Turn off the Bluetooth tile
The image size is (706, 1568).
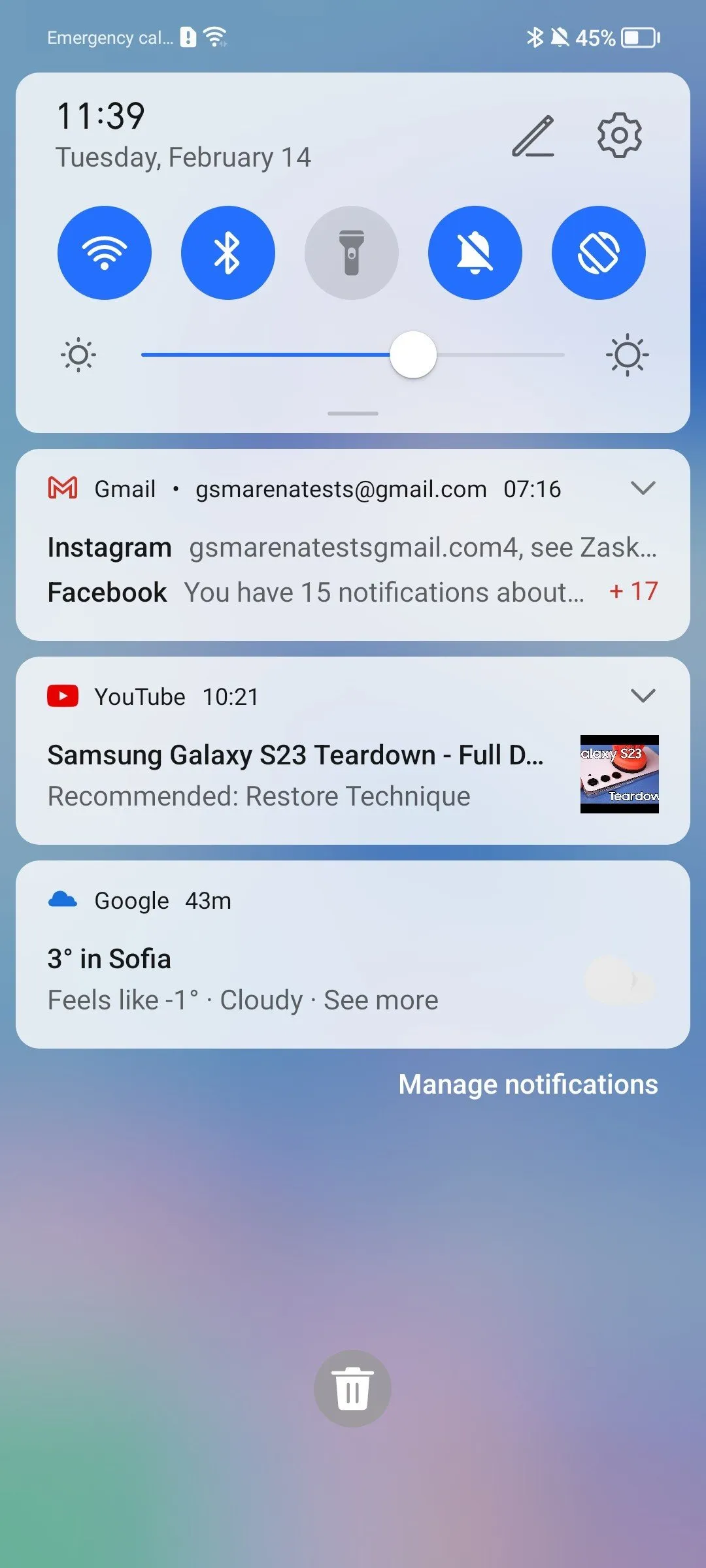(228, 253)
